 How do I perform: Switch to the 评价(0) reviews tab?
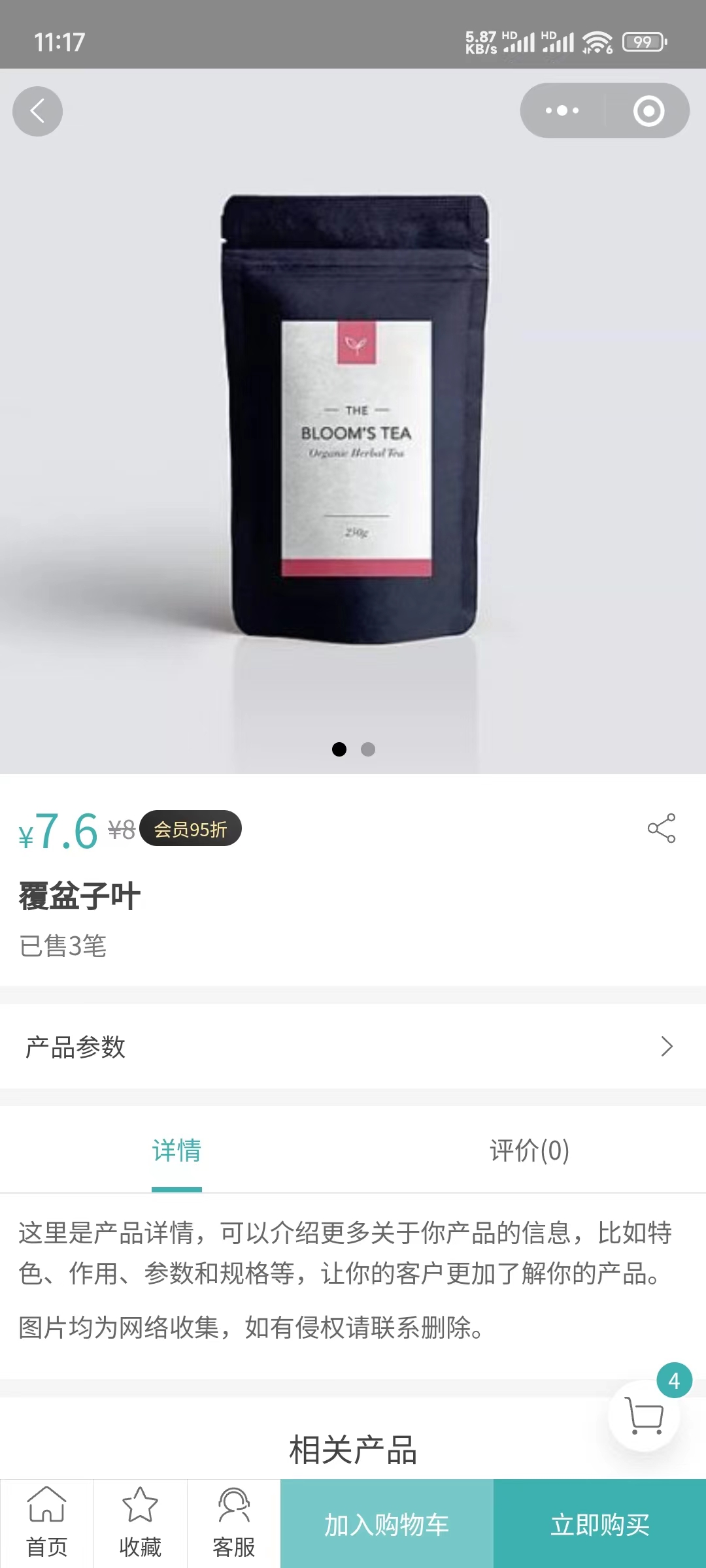529,1151
